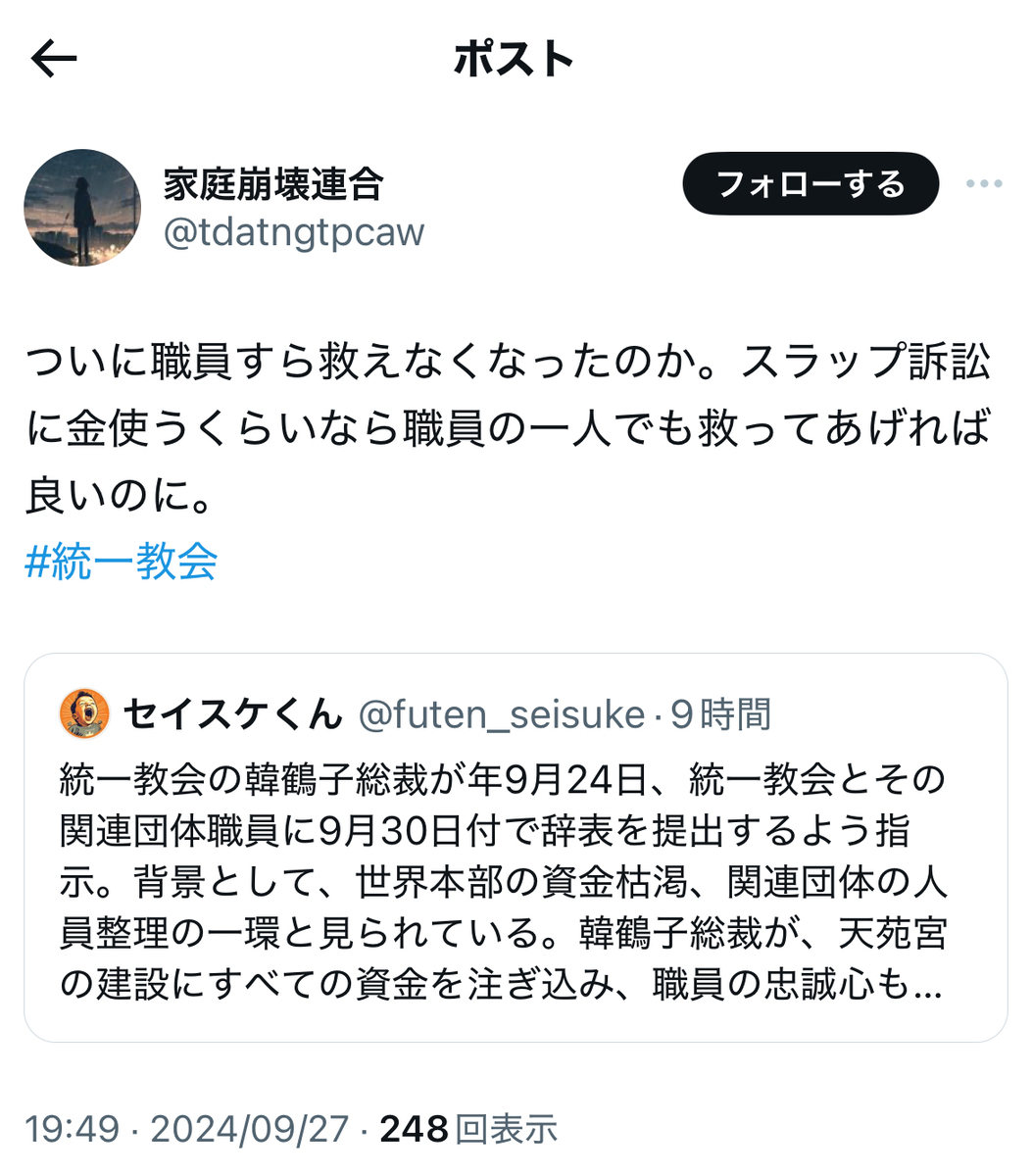Tap the フォローする button
The height and width of the screenshot is (1176, 1032).
tap(811, 184)
